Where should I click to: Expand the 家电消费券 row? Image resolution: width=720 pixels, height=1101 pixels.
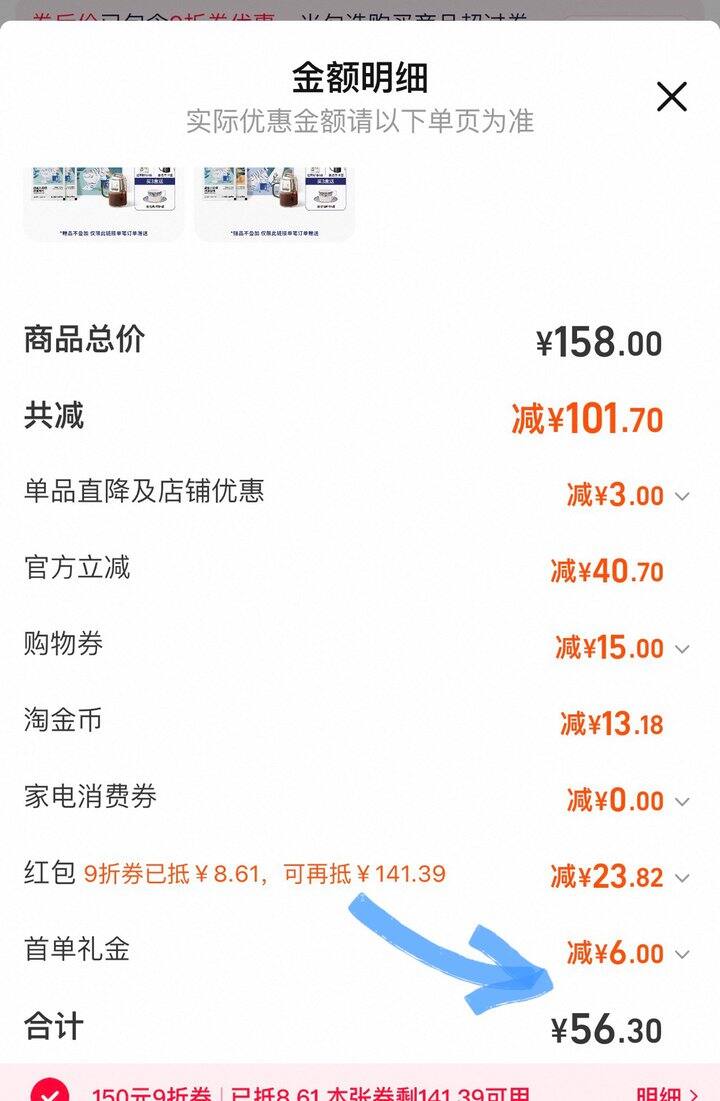682,801
